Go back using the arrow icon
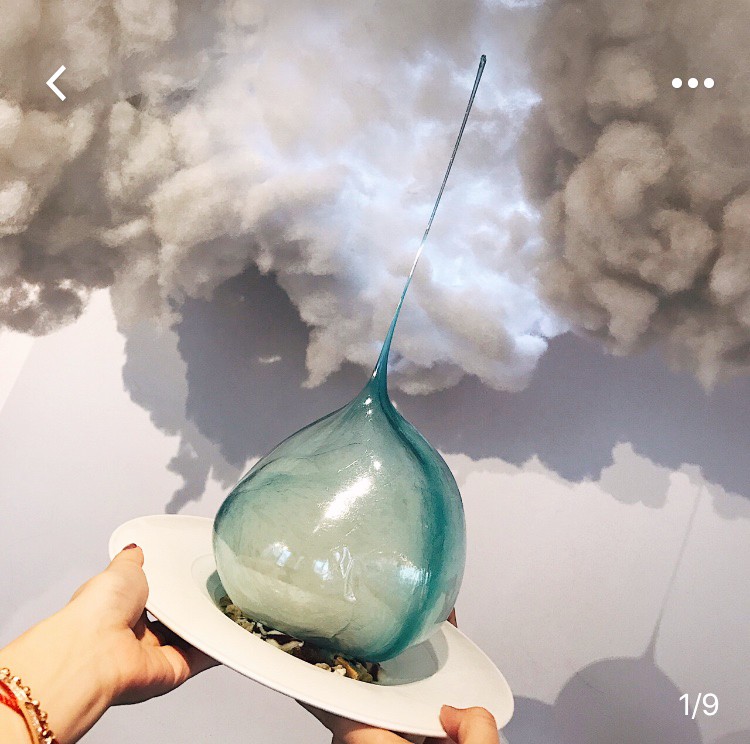The height and width of the screenshot is (744, 750). 57,83
